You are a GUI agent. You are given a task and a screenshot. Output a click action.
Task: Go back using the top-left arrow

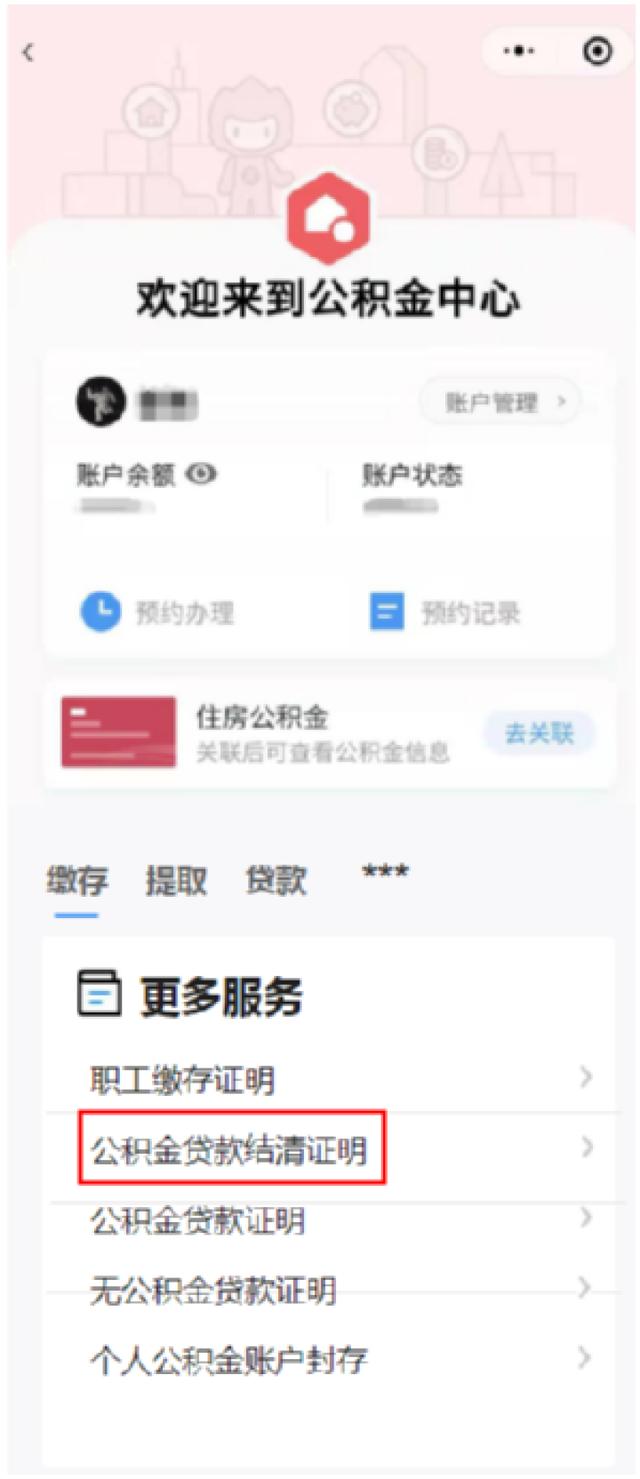tap(28, 52)
